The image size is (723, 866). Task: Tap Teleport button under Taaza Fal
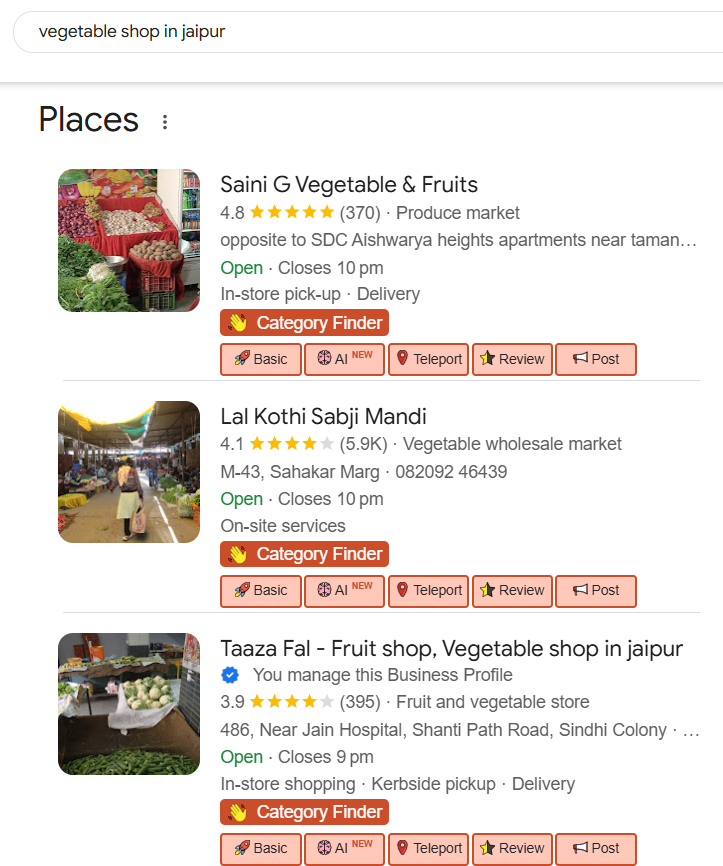point(428,848)
